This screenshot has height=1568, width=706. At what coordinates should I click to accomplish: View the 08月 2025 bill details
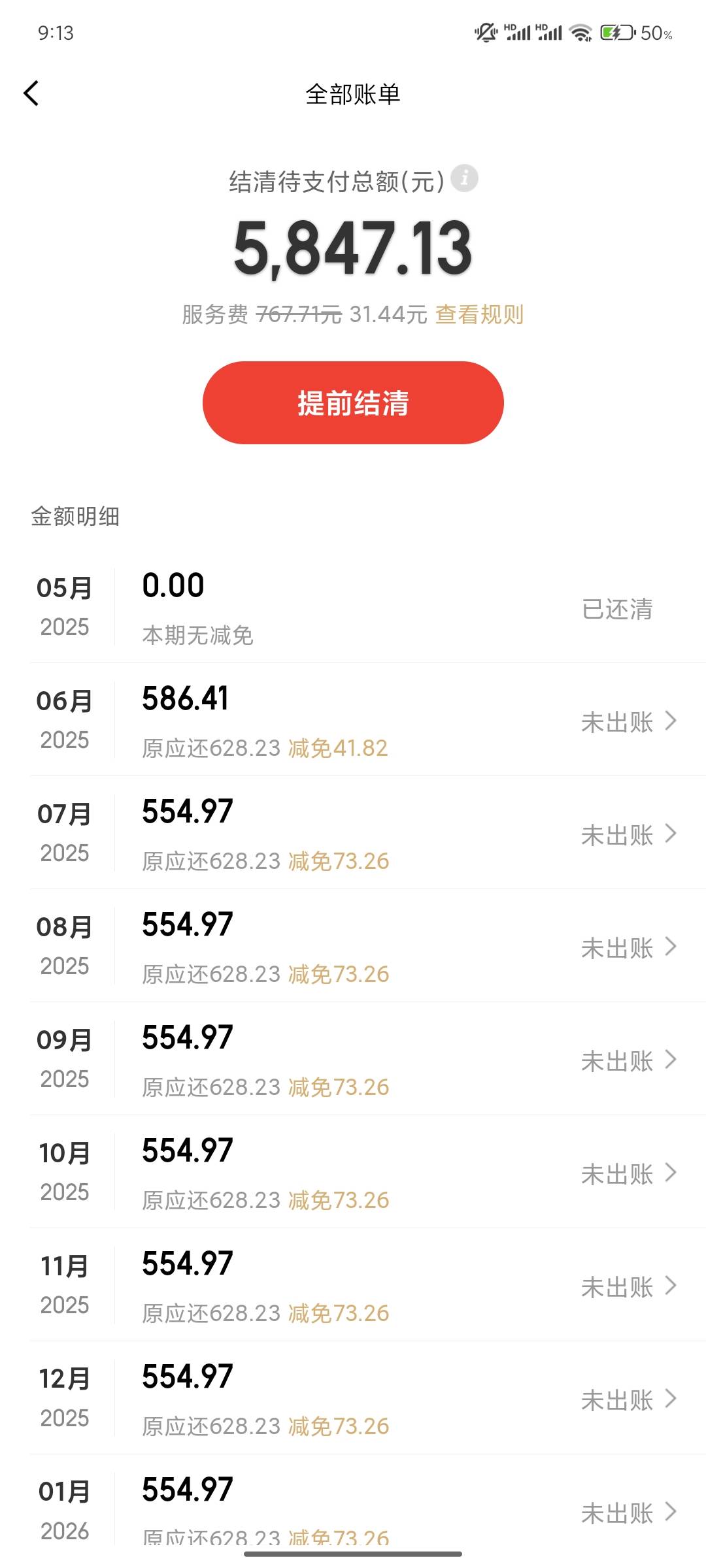[x=353, y=946]
